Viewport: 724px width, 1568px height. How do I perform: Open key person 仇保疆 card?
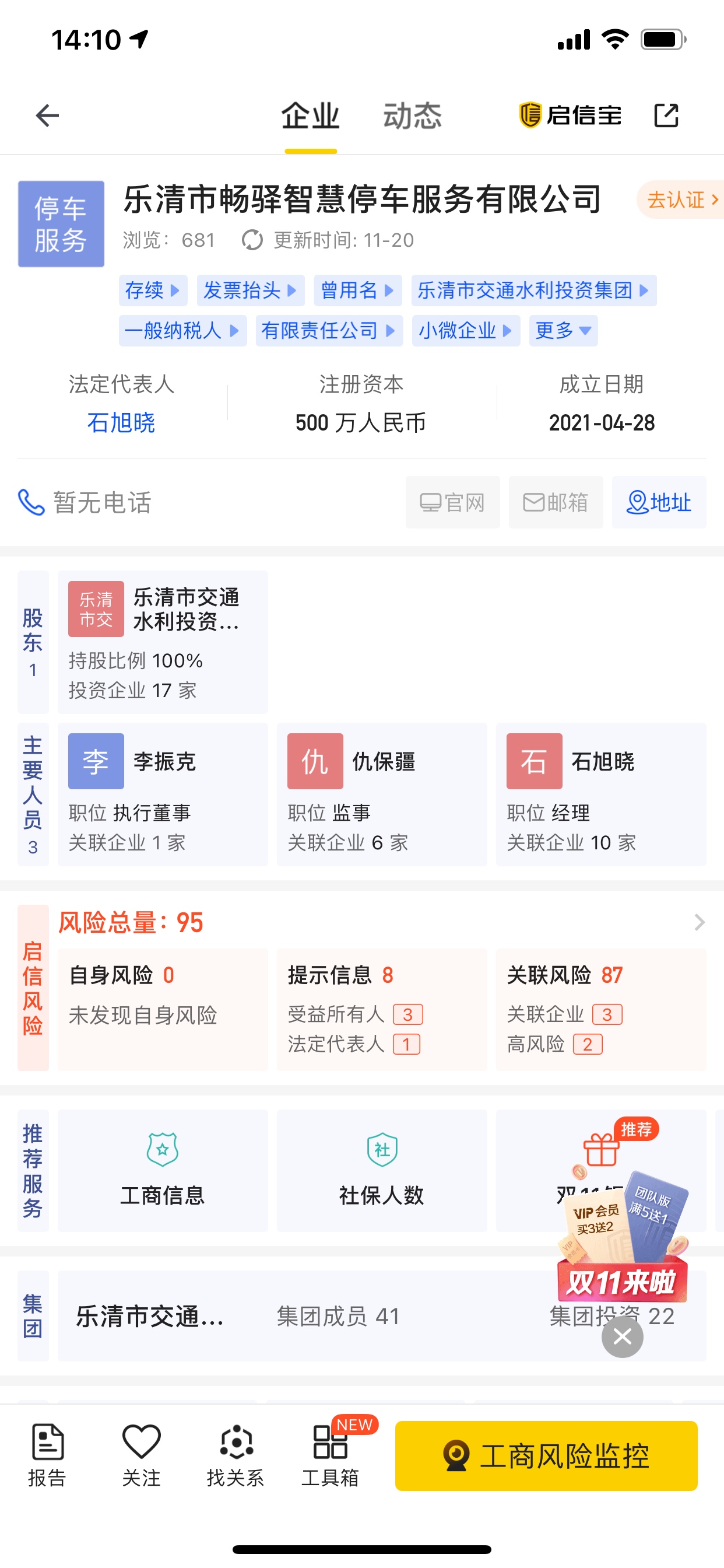tap(381, 794)
